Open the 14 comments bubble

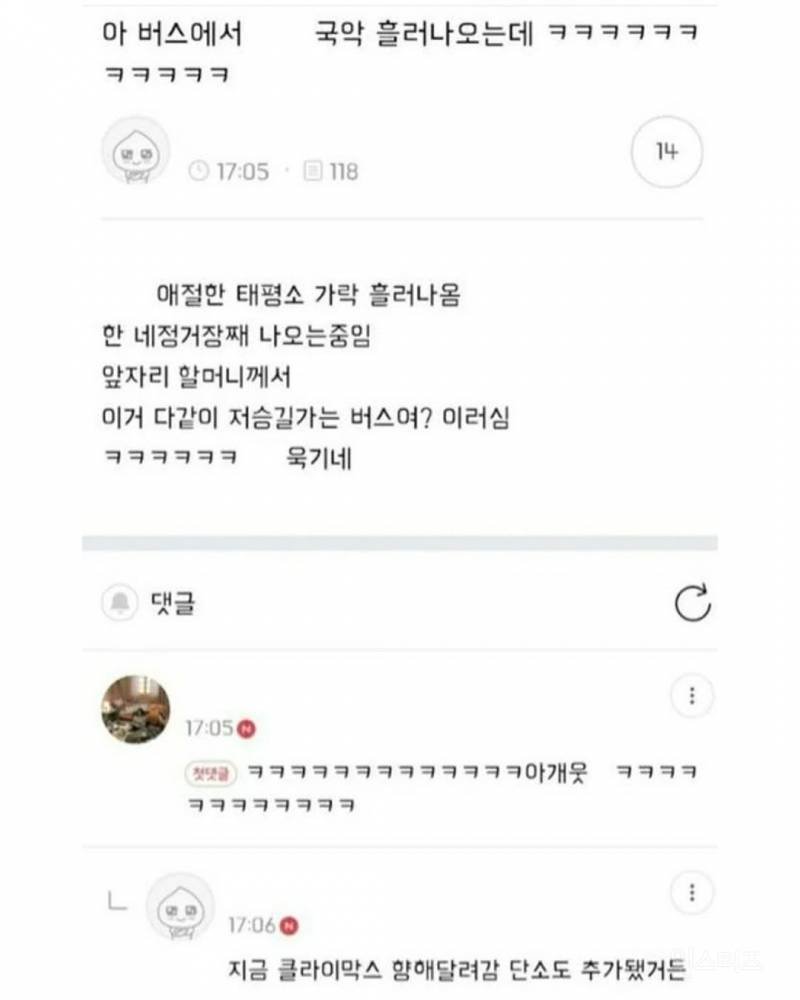[667, 153]
